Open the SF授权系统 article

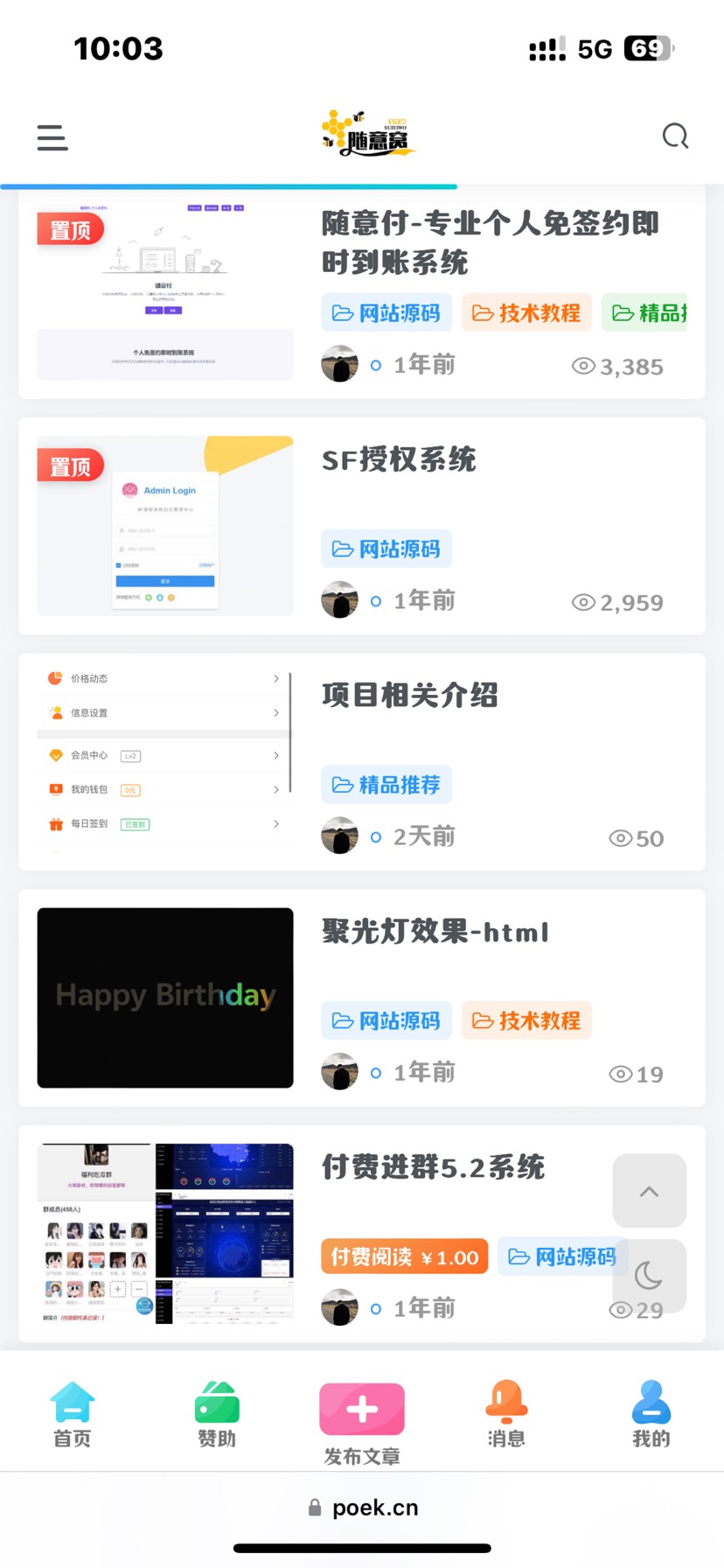[399, 460]
